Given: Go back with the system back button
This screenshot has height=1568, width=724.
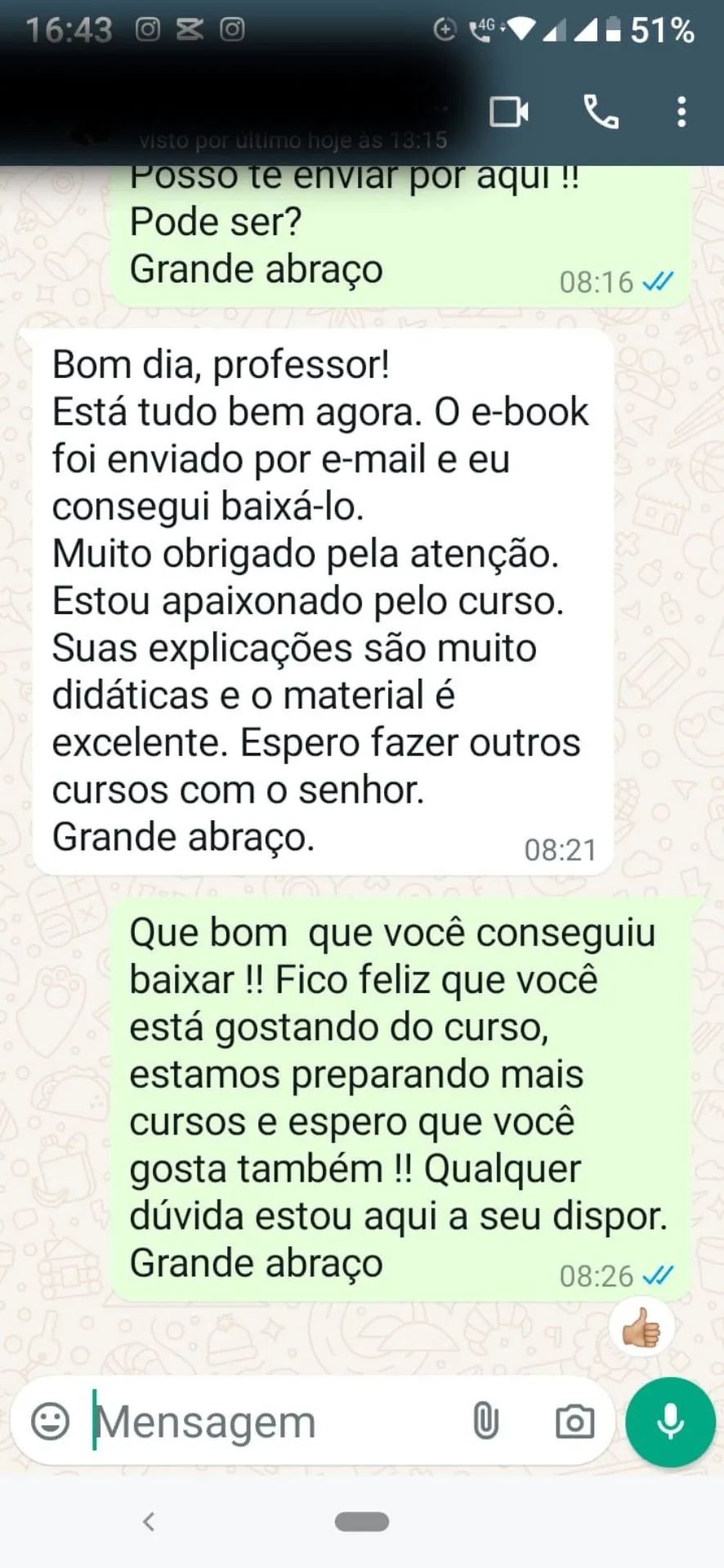Looking at the screenshot, I should point(149,1521).
